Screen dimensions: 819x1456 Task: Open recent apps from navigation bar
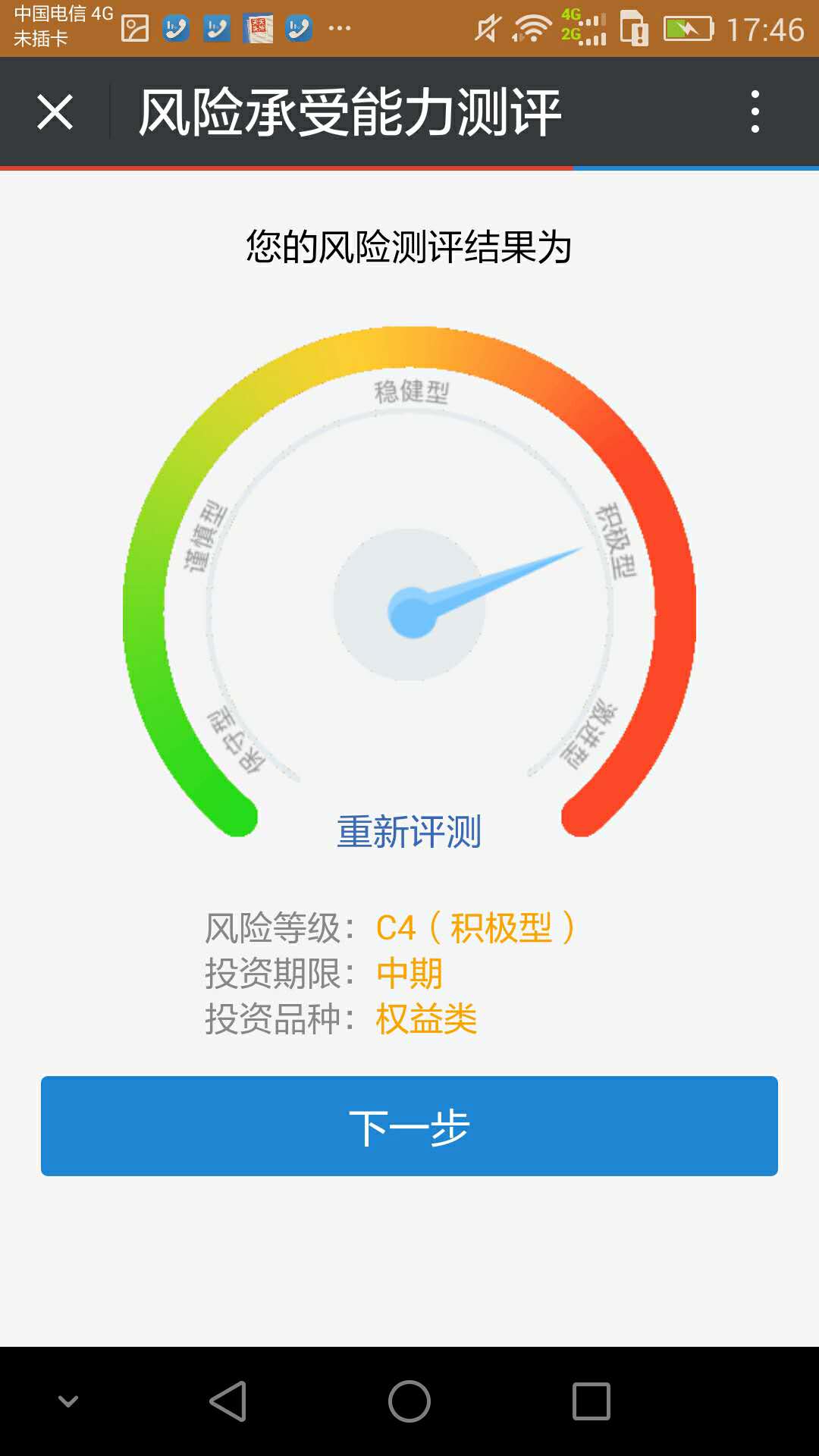coord(591,1401)
